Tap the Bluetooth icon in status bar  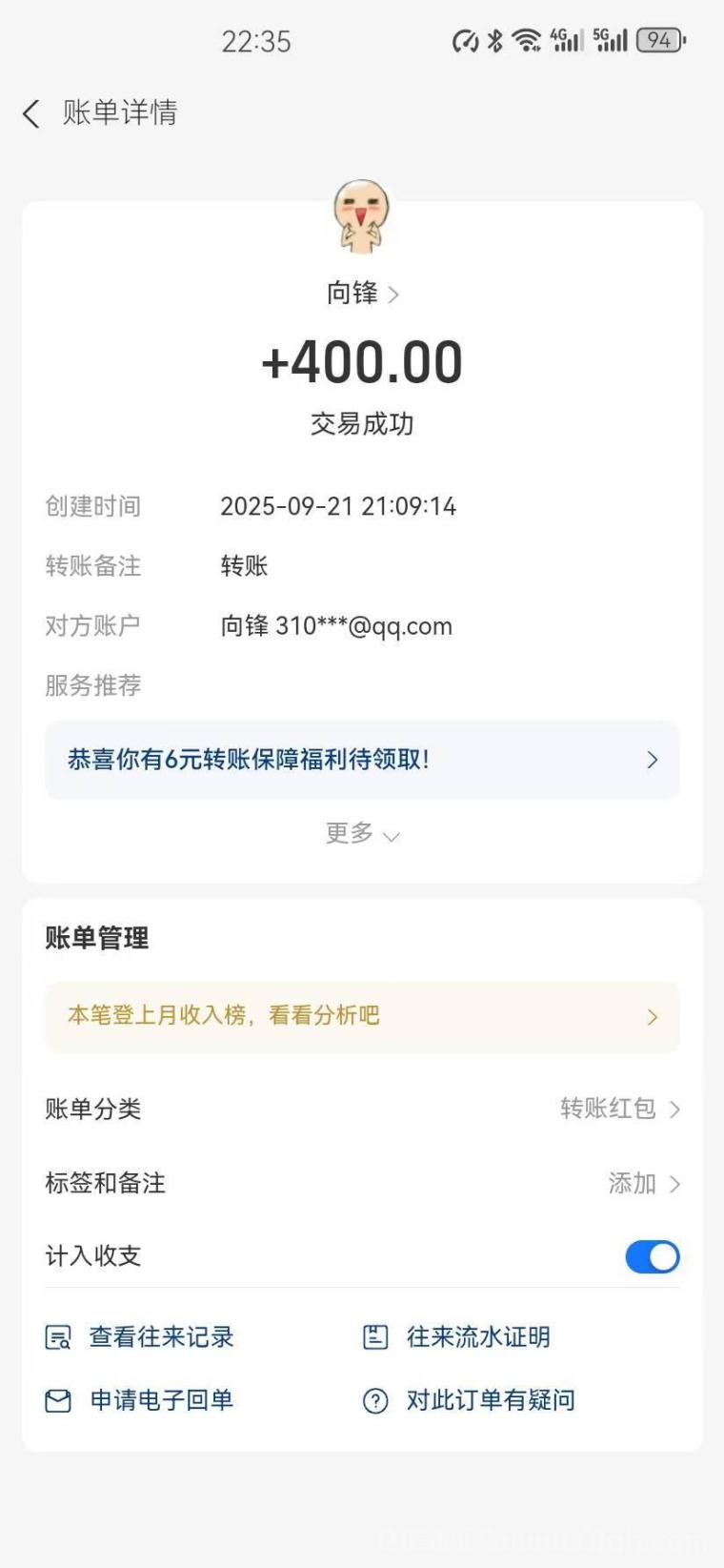(494, 40)
